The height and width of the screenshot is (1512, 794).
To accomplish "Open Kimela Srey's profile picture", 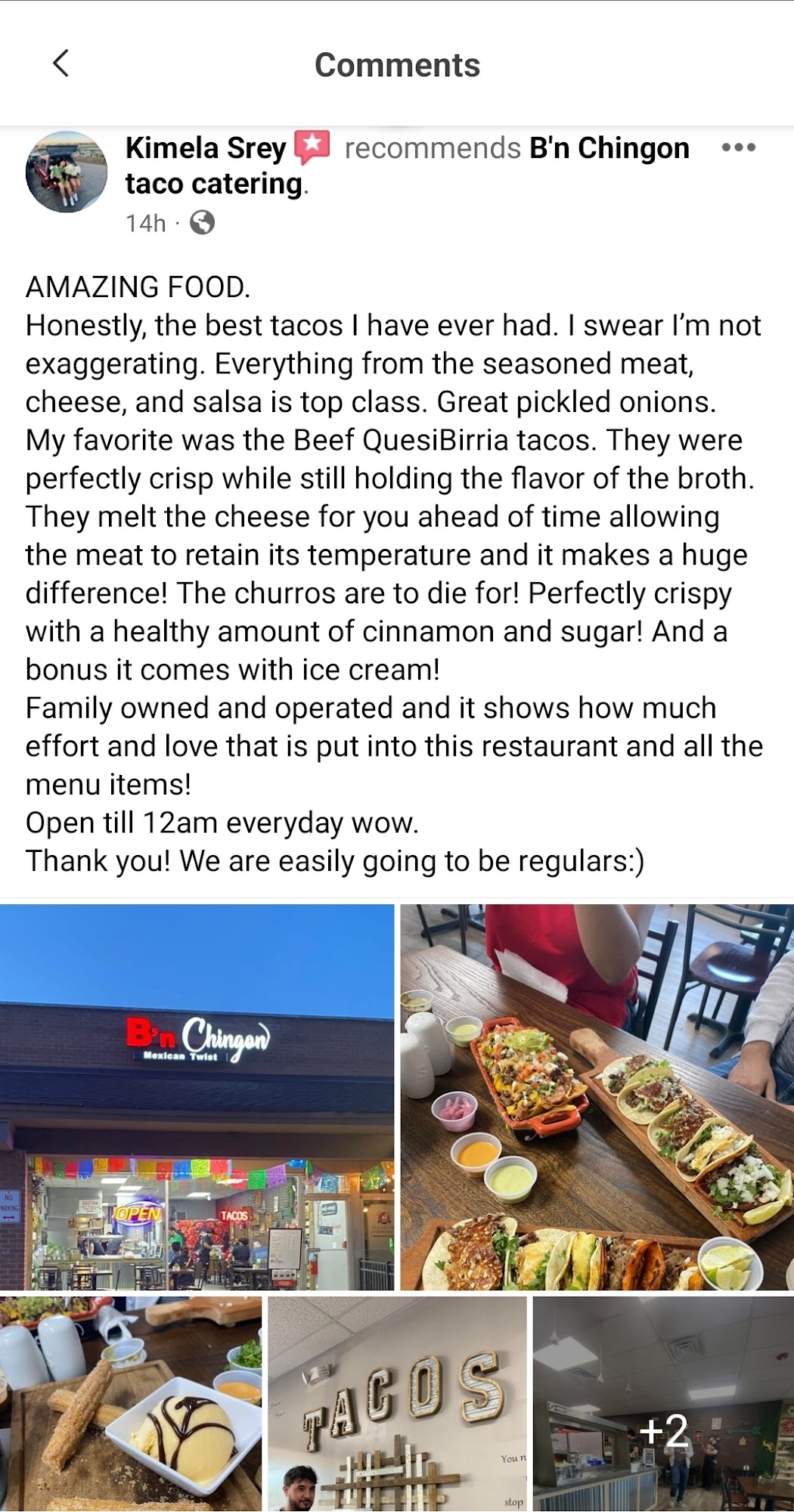I will click(67, 172).
